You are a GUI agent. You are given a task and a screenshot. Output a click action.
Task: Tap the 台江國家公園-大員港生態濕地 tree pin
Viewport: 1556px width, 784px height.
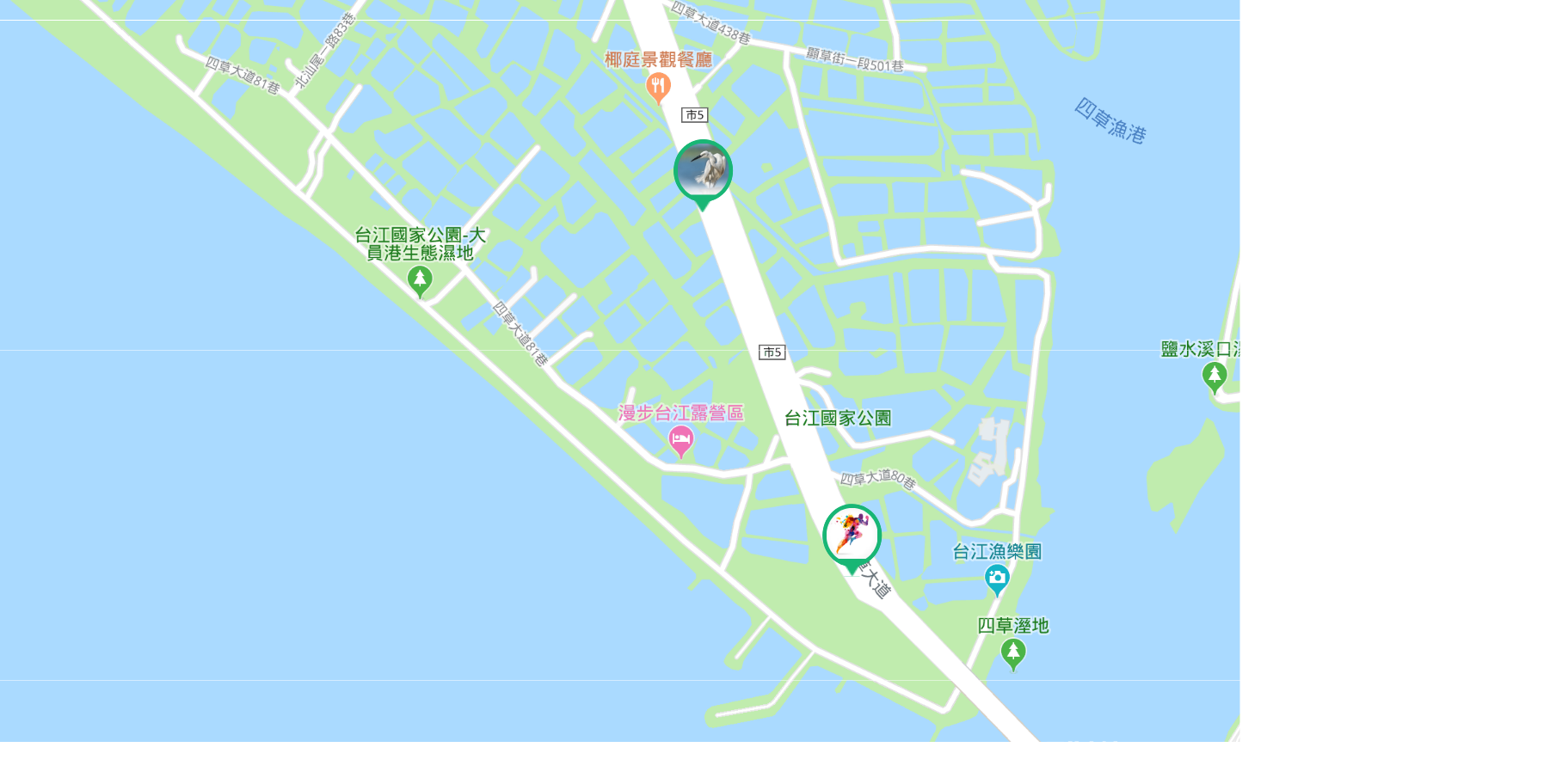coord(420,280)
